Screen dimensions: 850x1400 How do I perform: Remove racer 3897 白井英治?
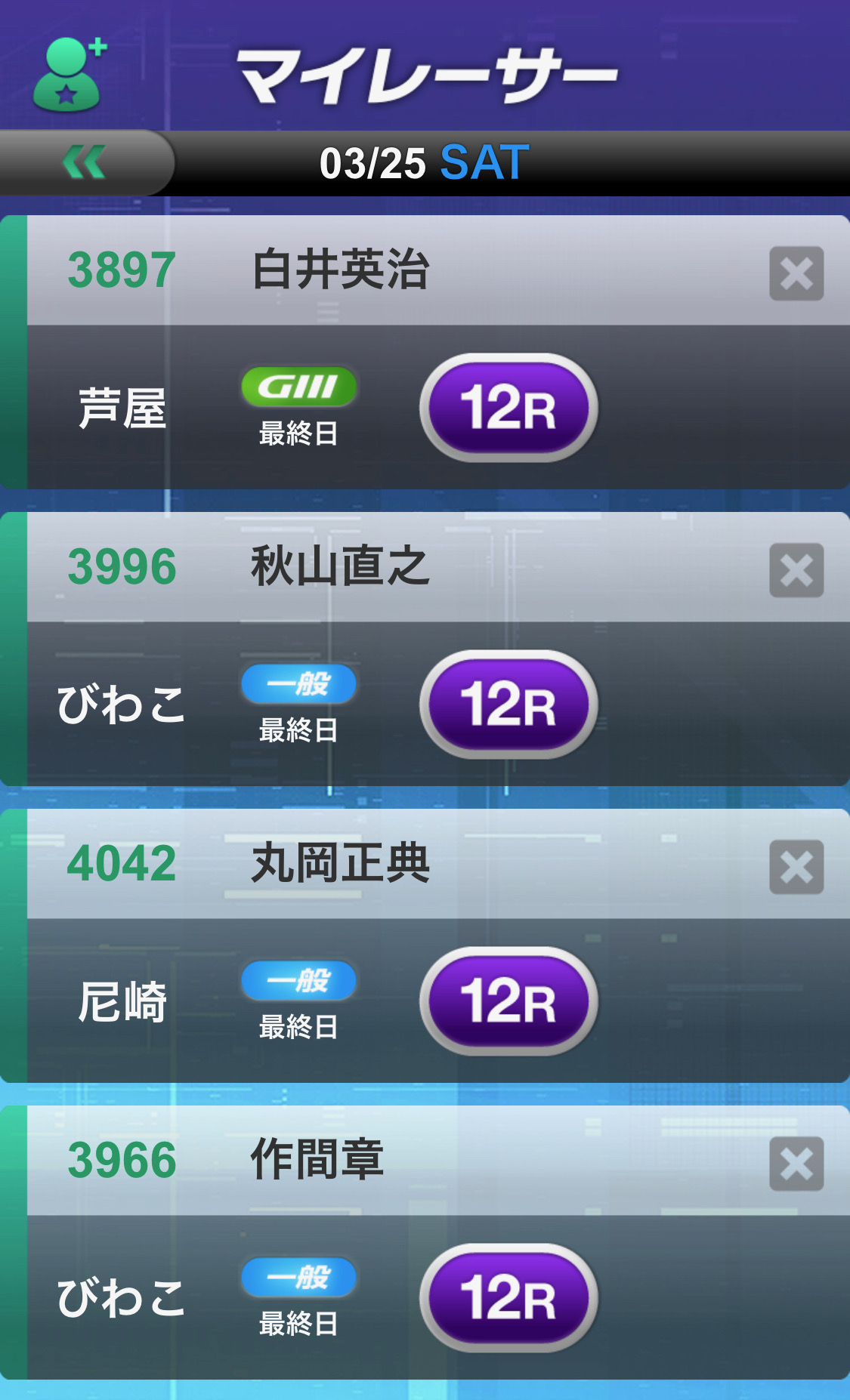coord(796,273)
